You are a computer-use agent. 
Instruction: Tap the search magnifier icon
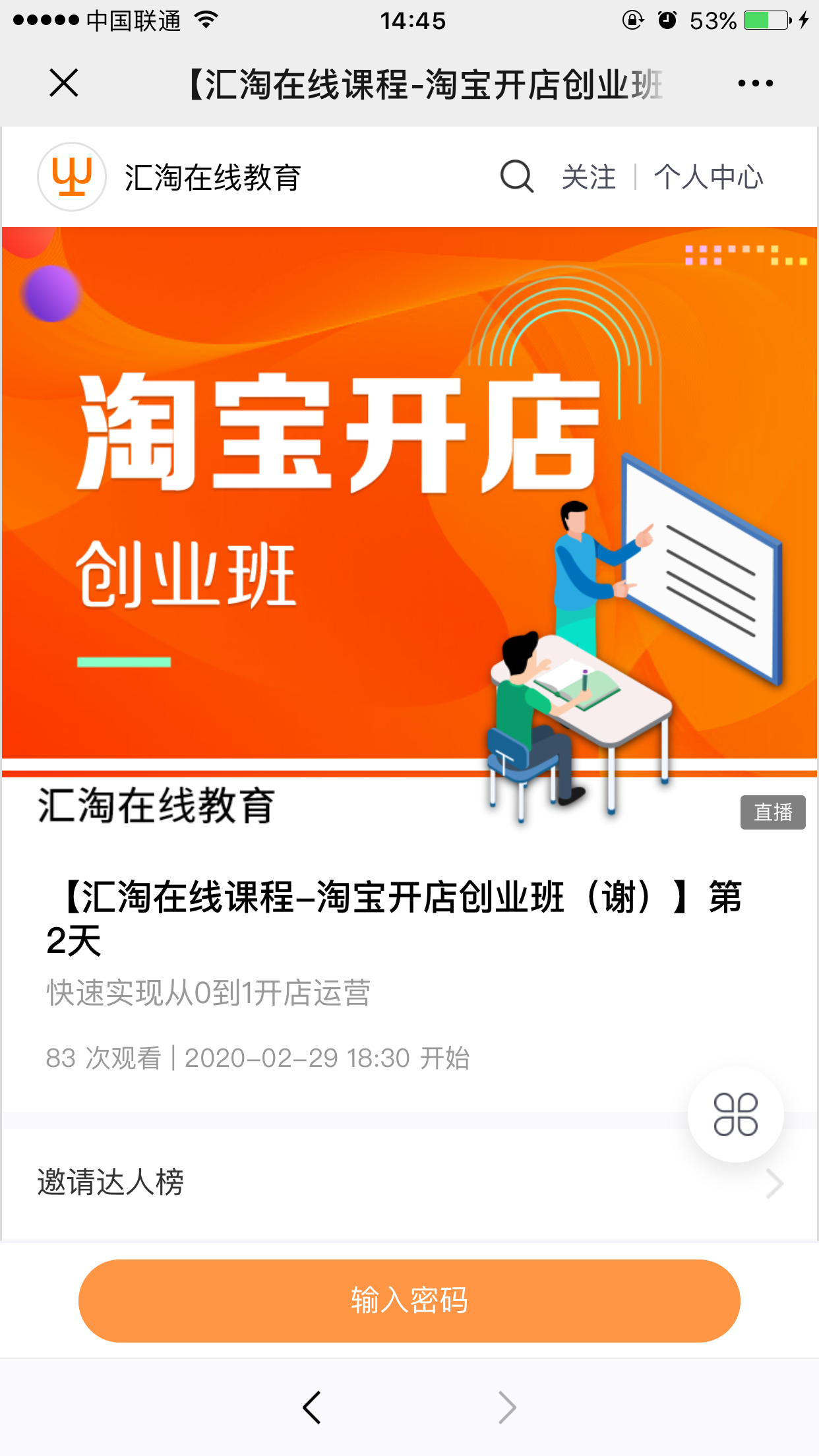pyautogui.click(x=516, y=177)
